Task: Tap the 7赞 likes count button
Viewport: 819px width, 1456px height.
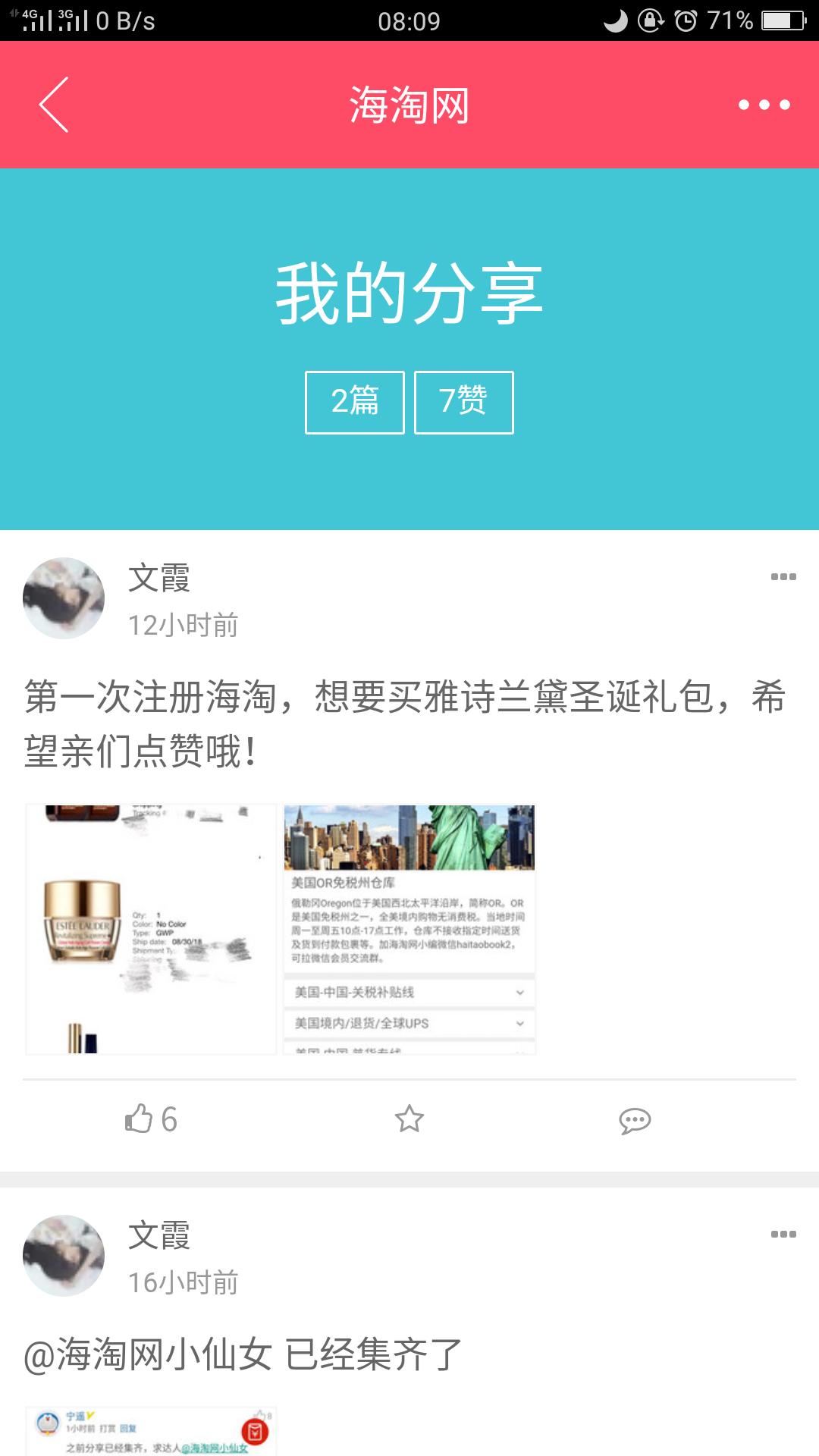Action: pos(463,402)
